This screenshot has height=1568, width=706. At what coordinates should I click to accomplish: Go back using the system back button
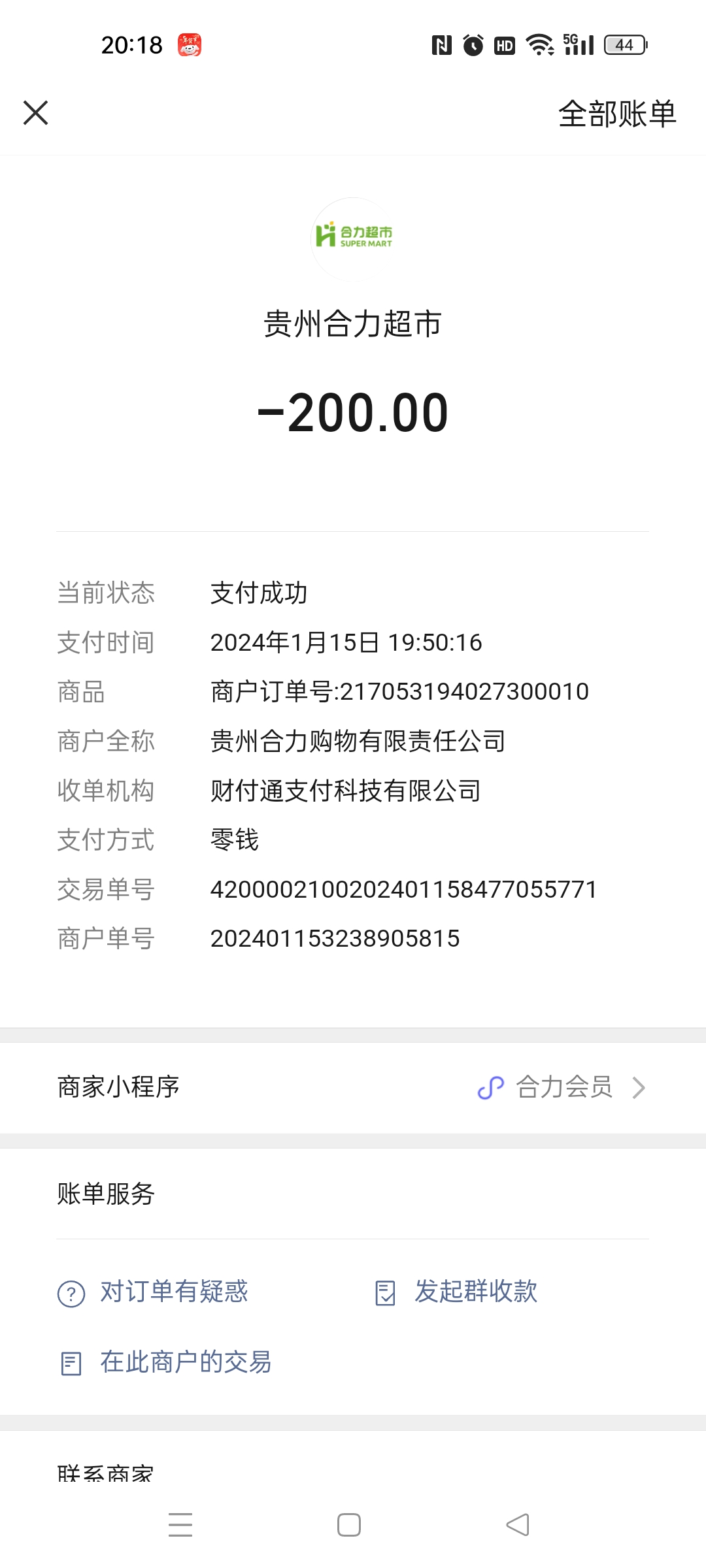pos(518,1525)
